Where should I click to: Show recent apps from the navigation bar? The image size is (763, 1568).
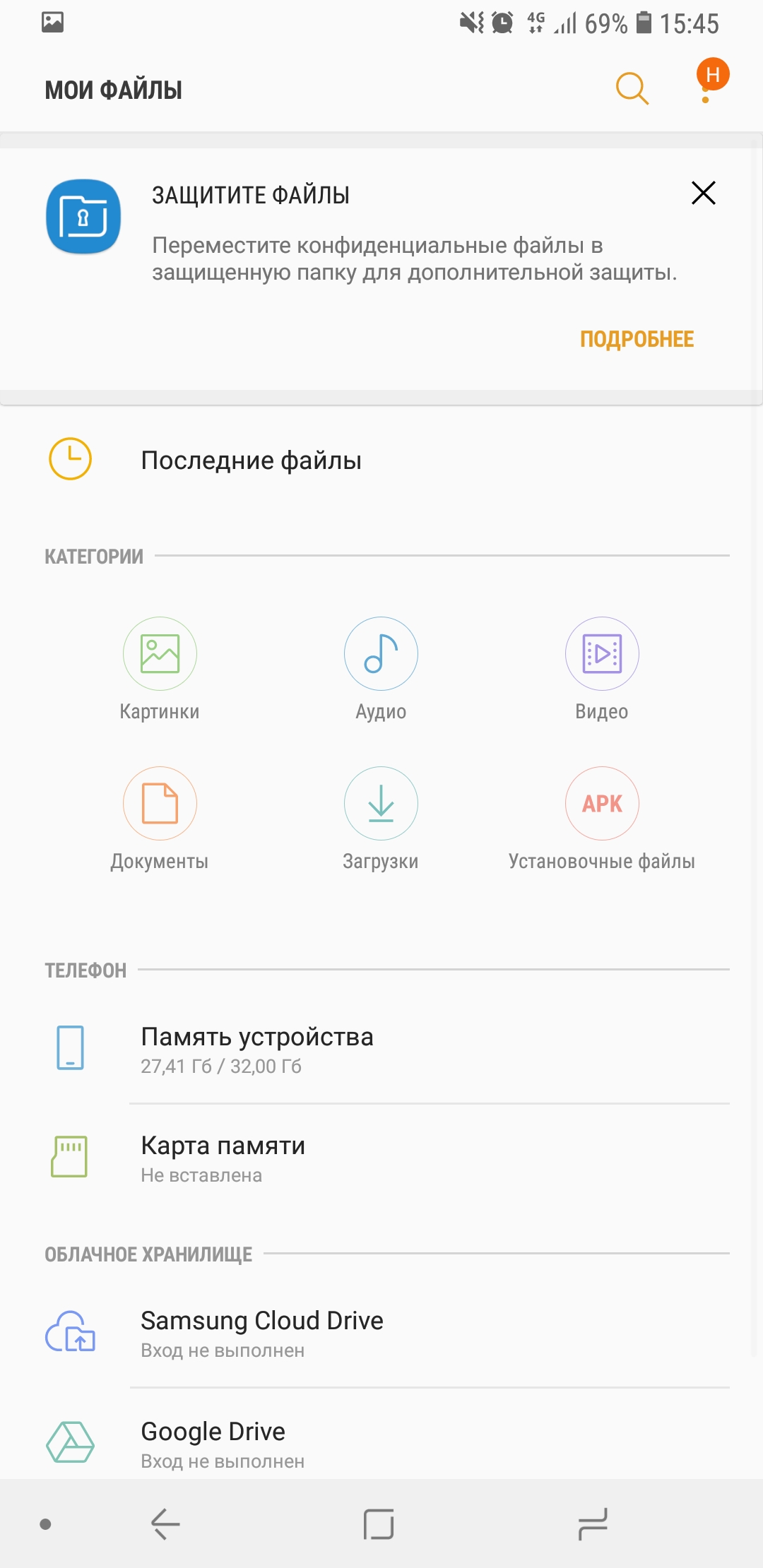click(593, 1524)
